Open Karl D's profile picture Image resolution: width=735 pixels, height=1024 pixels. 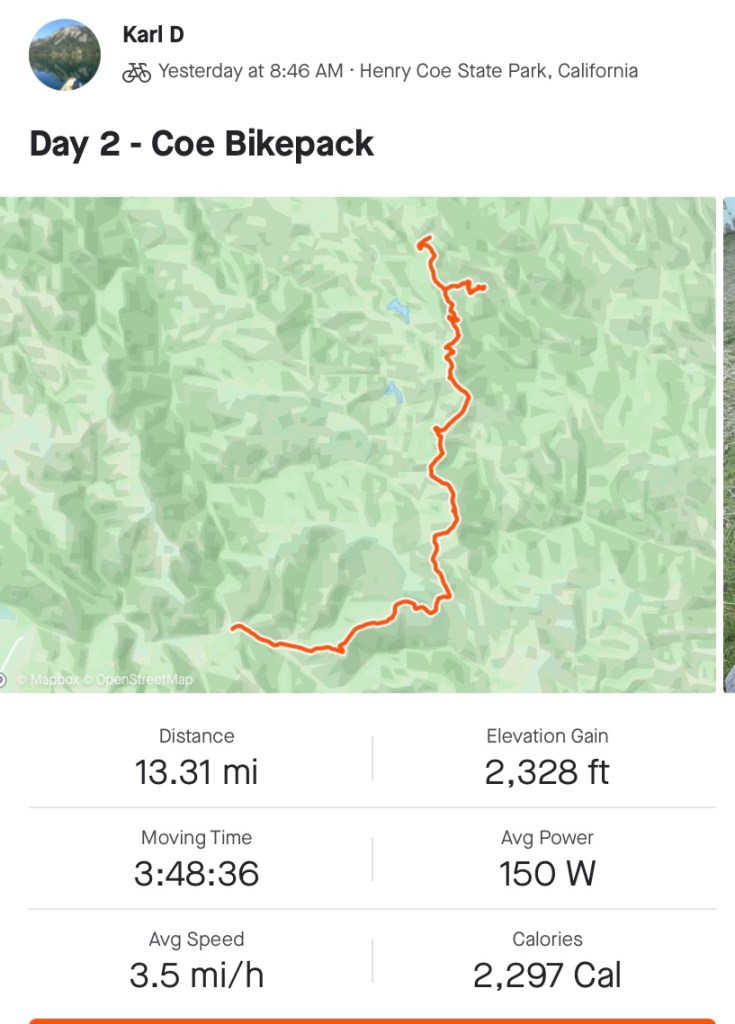pyautogui.click(x=65, y=53)
